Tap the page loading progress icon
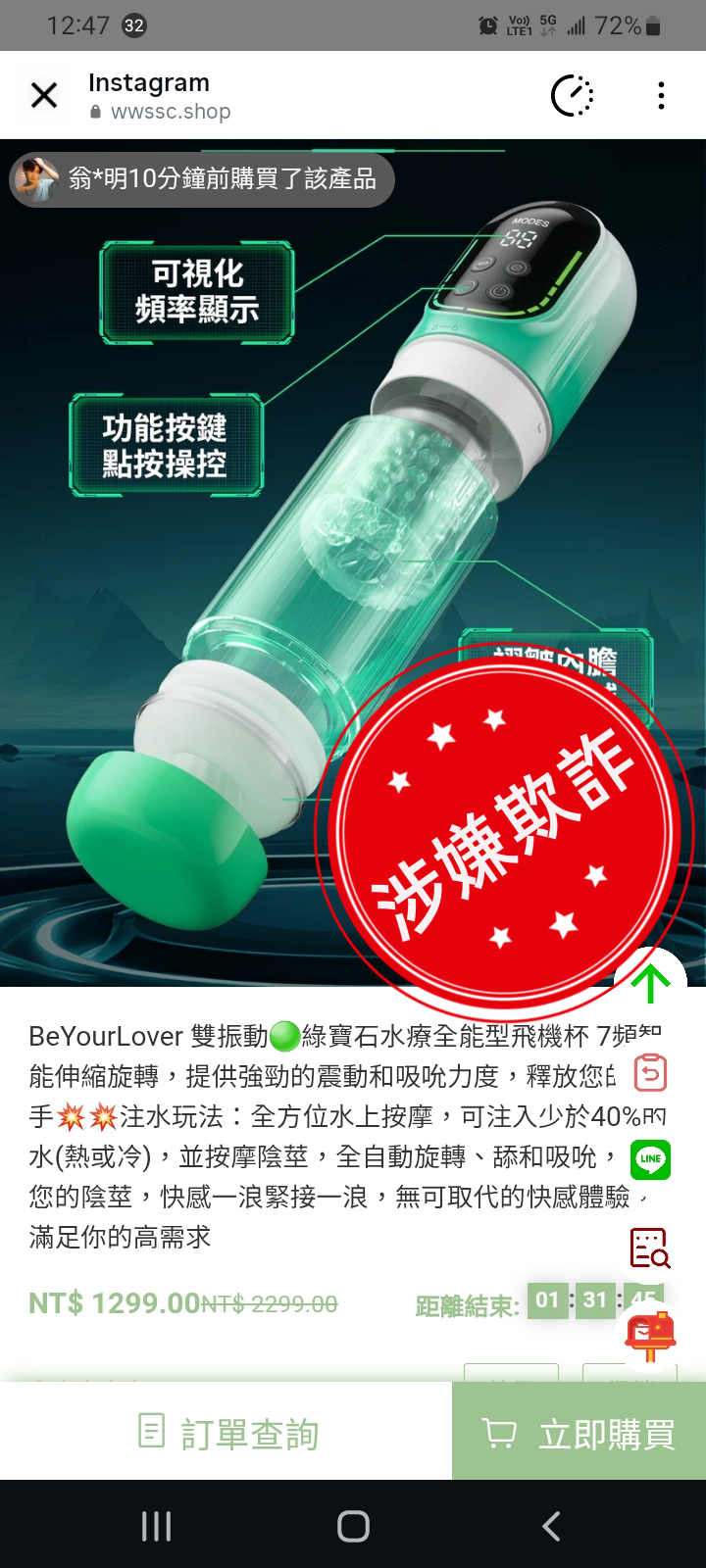 point(572,95)
